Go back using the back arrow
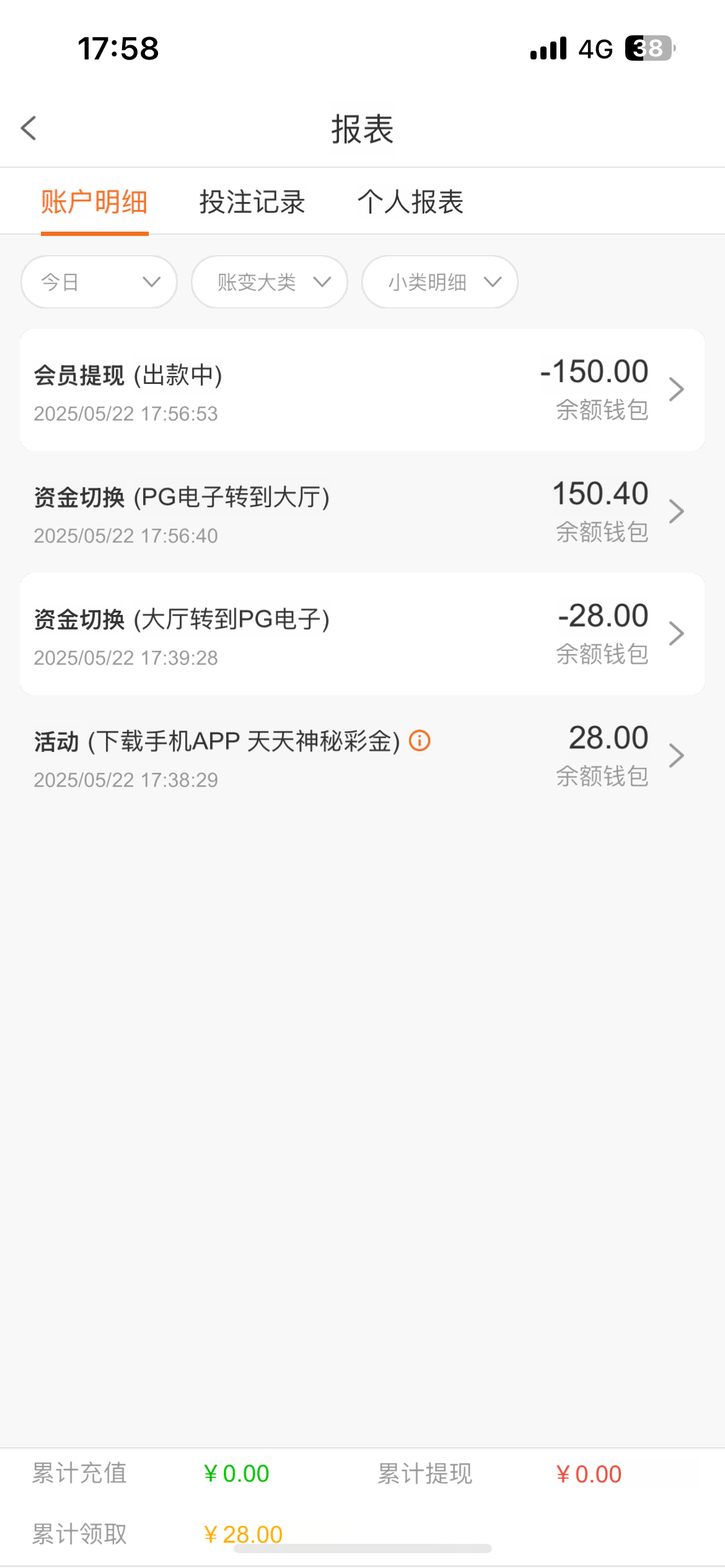Viewport: 725px width, 1568px height. (29, 129)
